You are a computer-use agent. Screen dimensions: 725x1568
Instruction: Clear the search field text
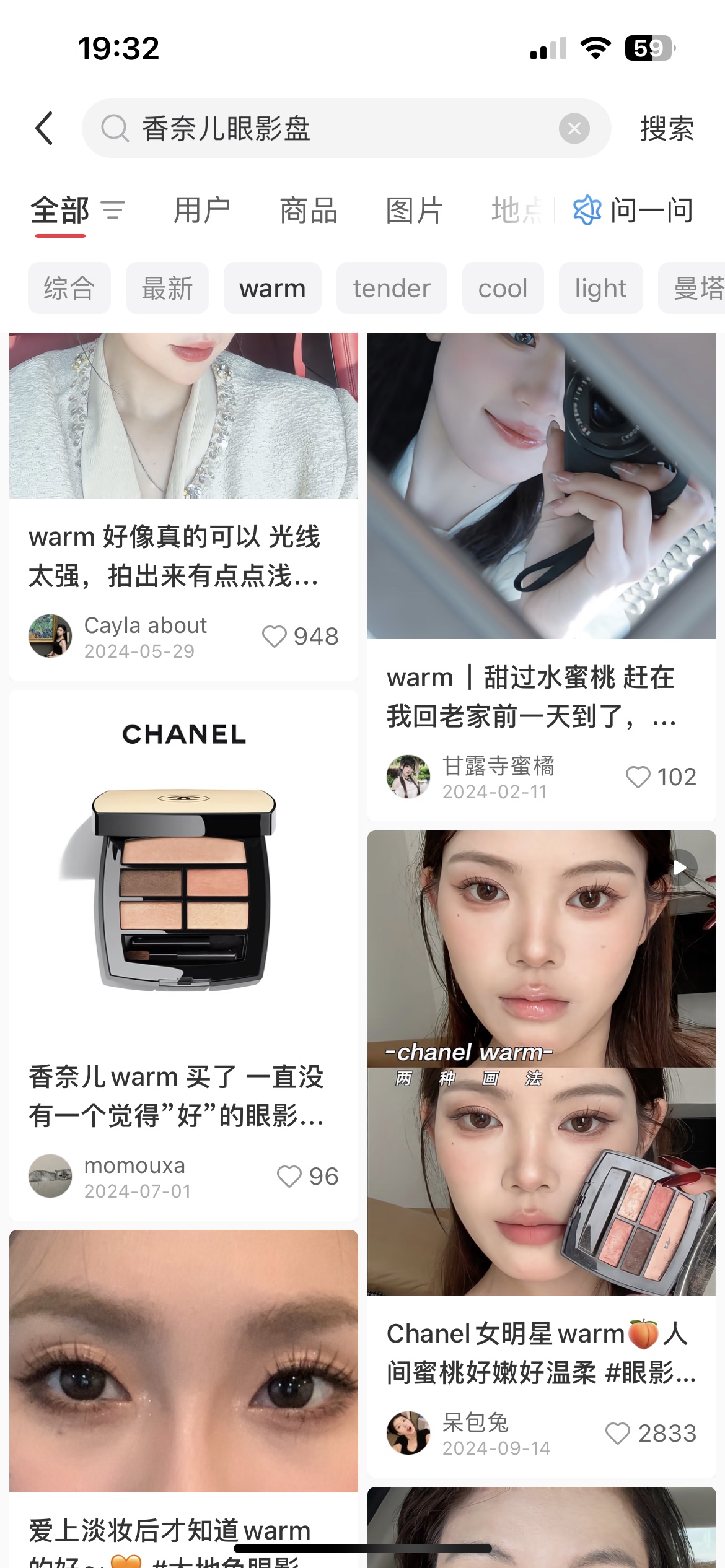pos(574,128)
